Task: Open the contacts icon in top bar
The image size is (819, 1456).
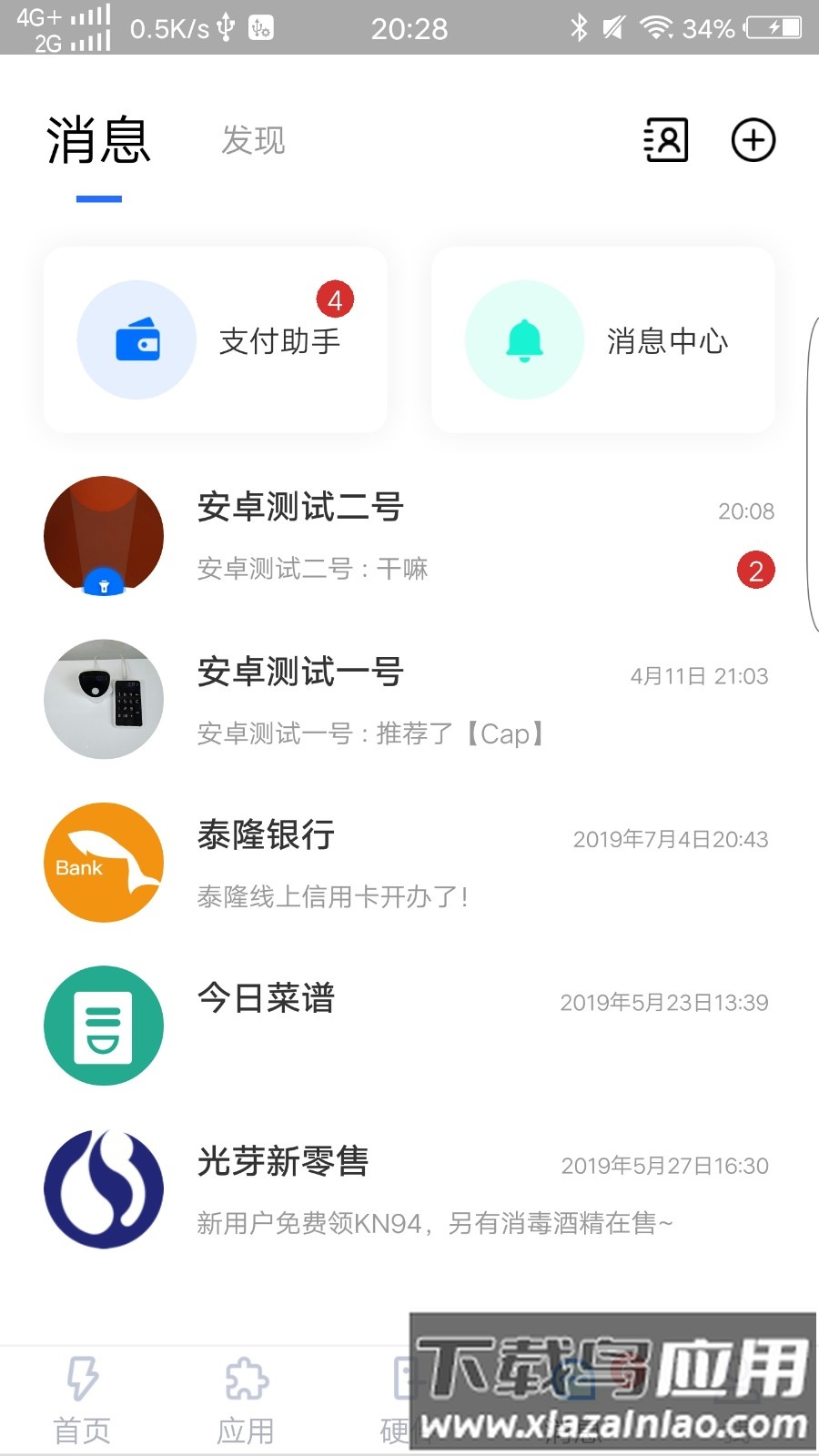Action: 666,141
